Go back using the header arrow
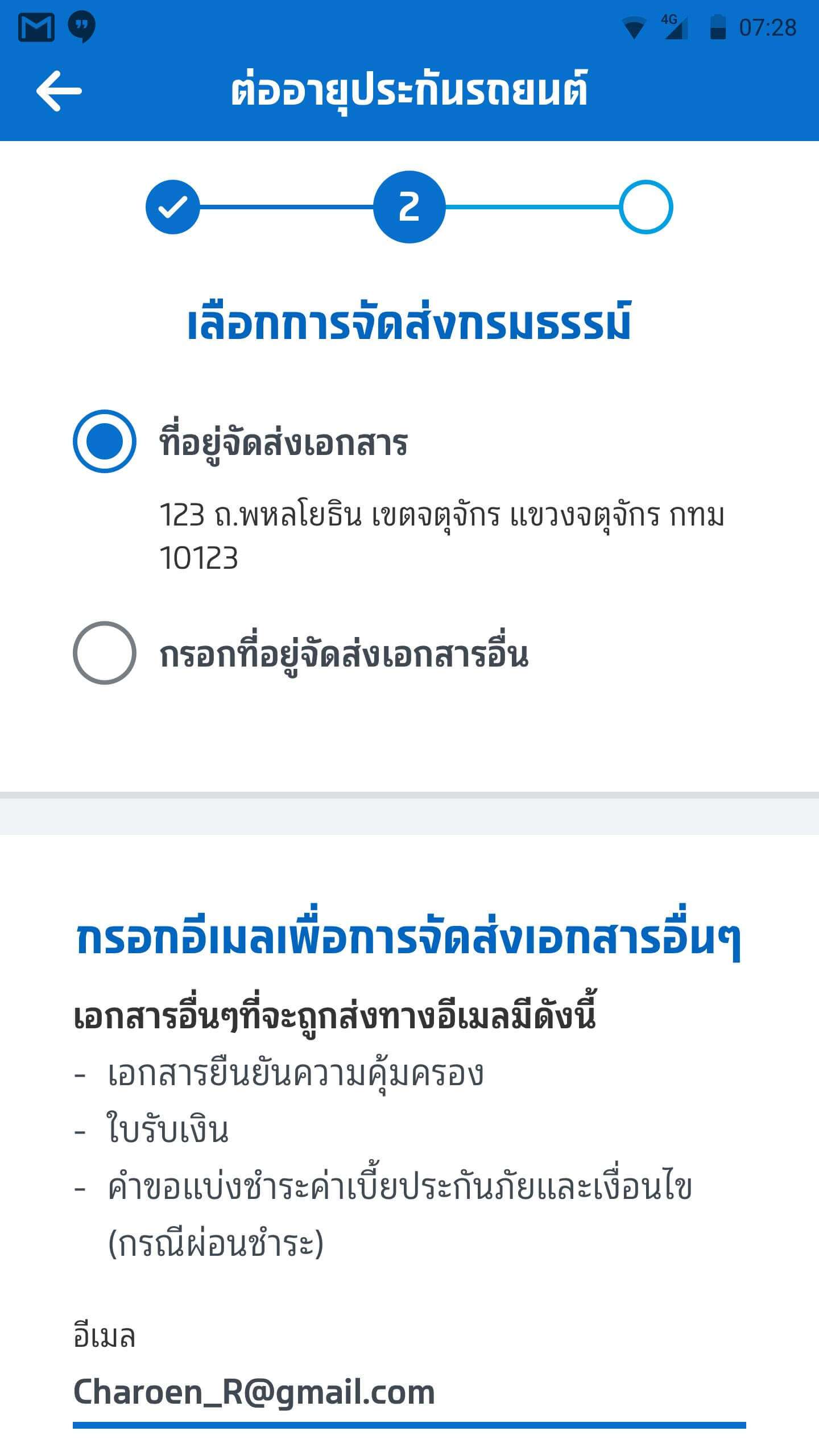The image size is (819, 1456). [x=59, y=91]
